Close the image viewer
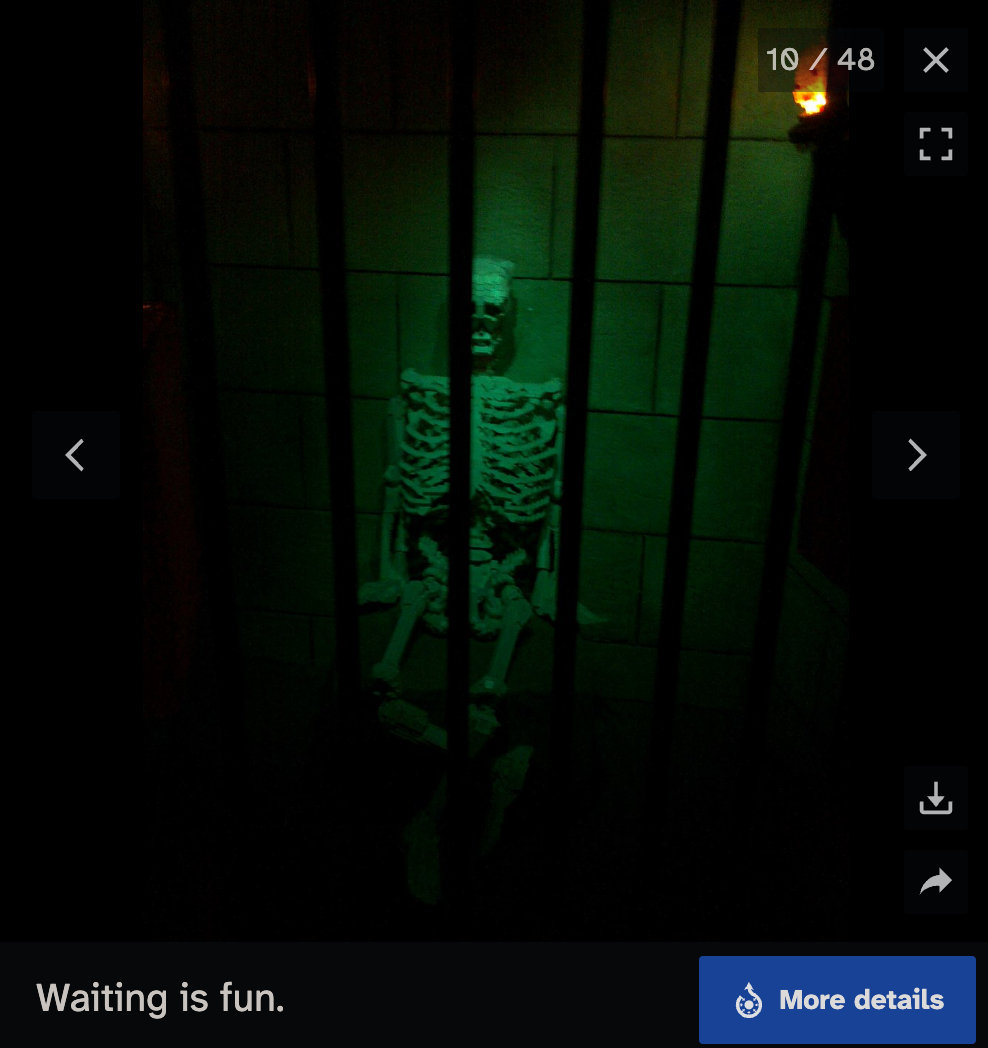The width and height of the screenshot is (988, 1048). click(935, 61)
